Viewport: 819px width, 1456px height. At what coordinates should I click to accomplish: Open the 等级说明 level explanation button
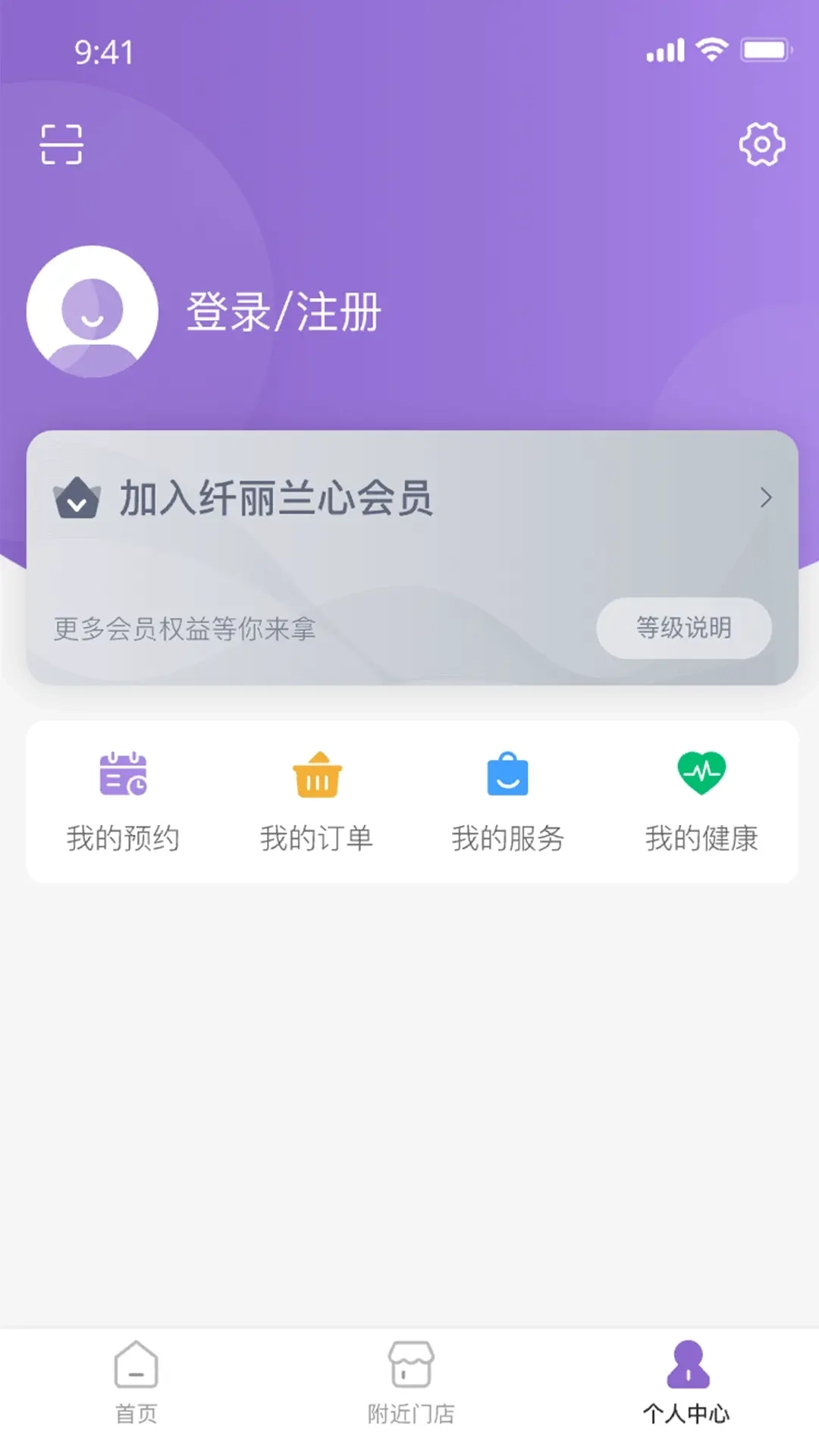pos(682,628)
